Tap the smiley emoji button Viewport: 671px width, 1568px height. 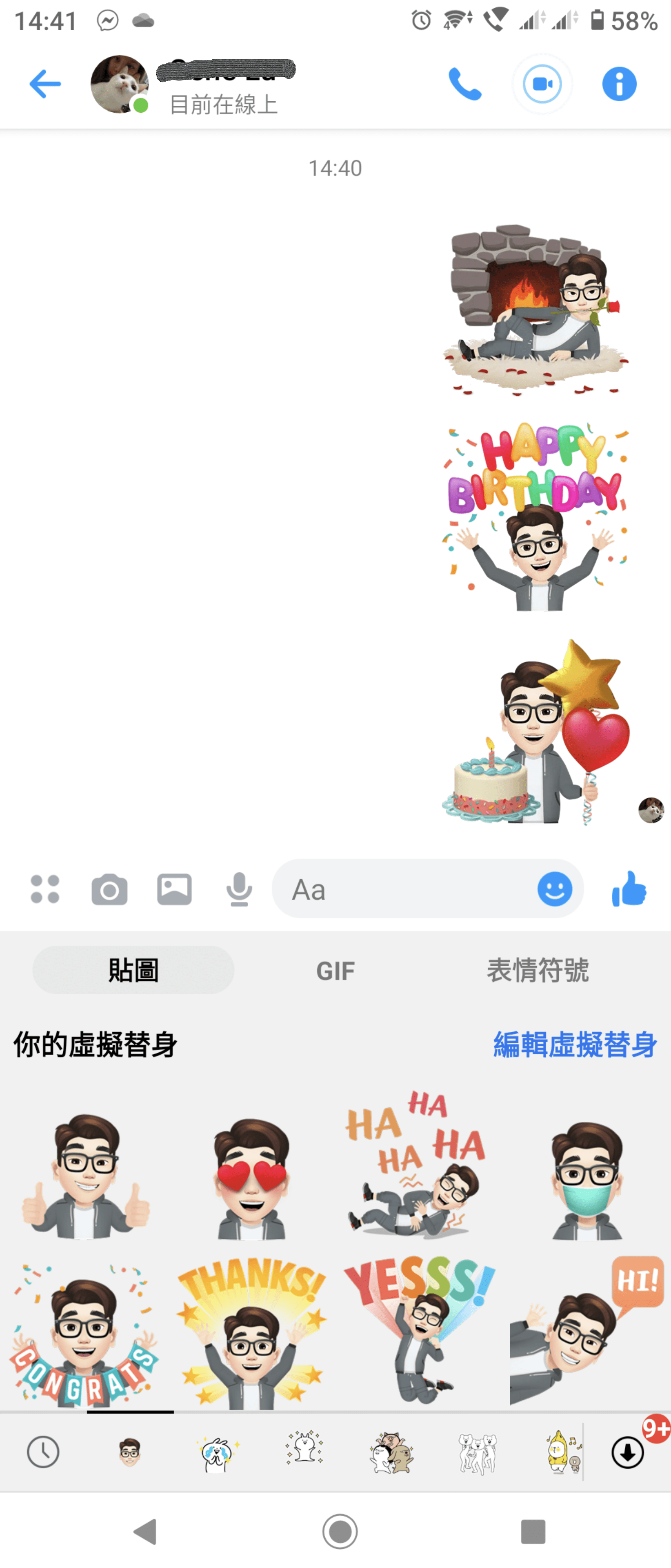554,889
